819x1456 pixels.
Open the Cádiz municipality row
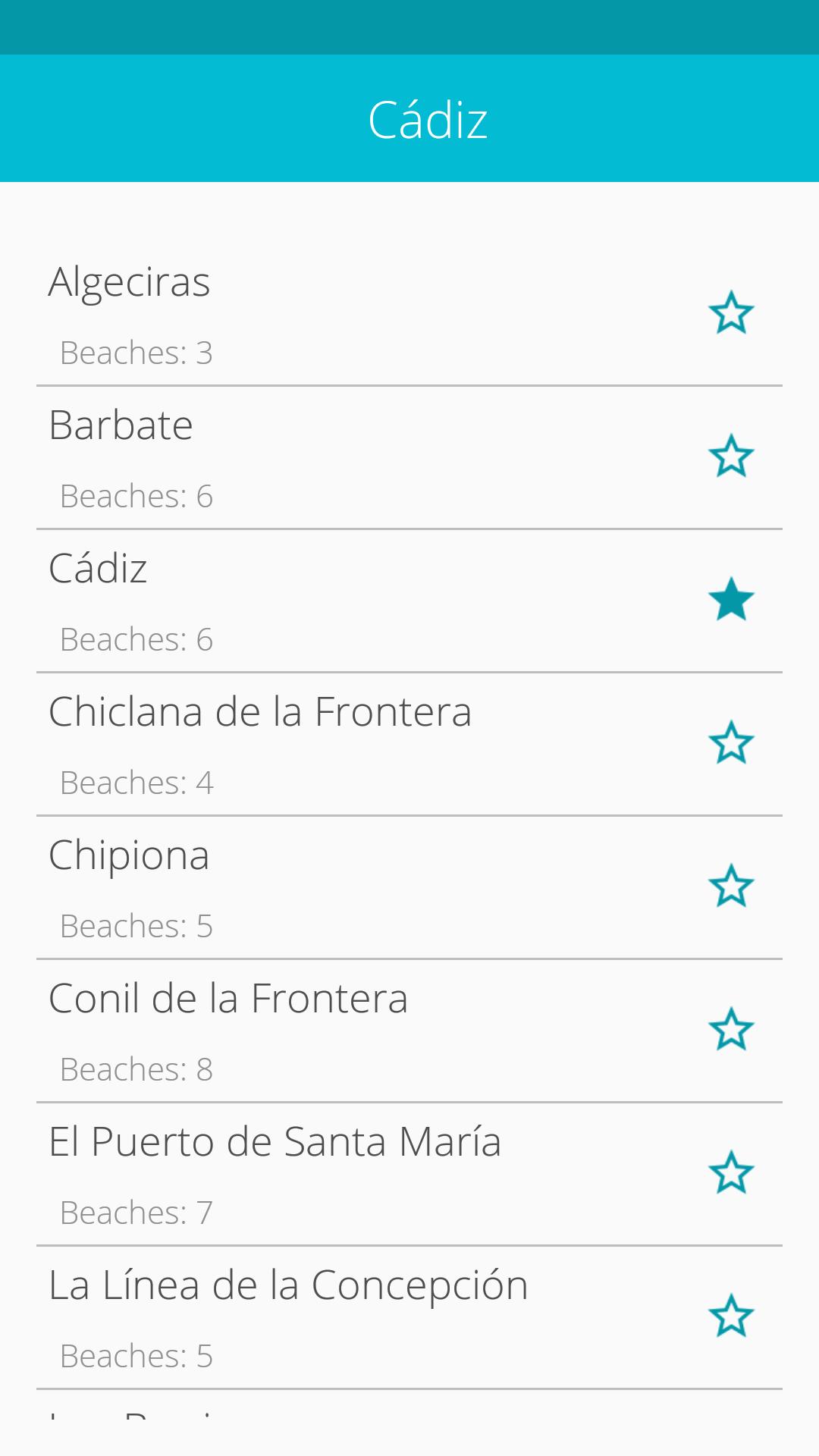(x=409, y=601)
